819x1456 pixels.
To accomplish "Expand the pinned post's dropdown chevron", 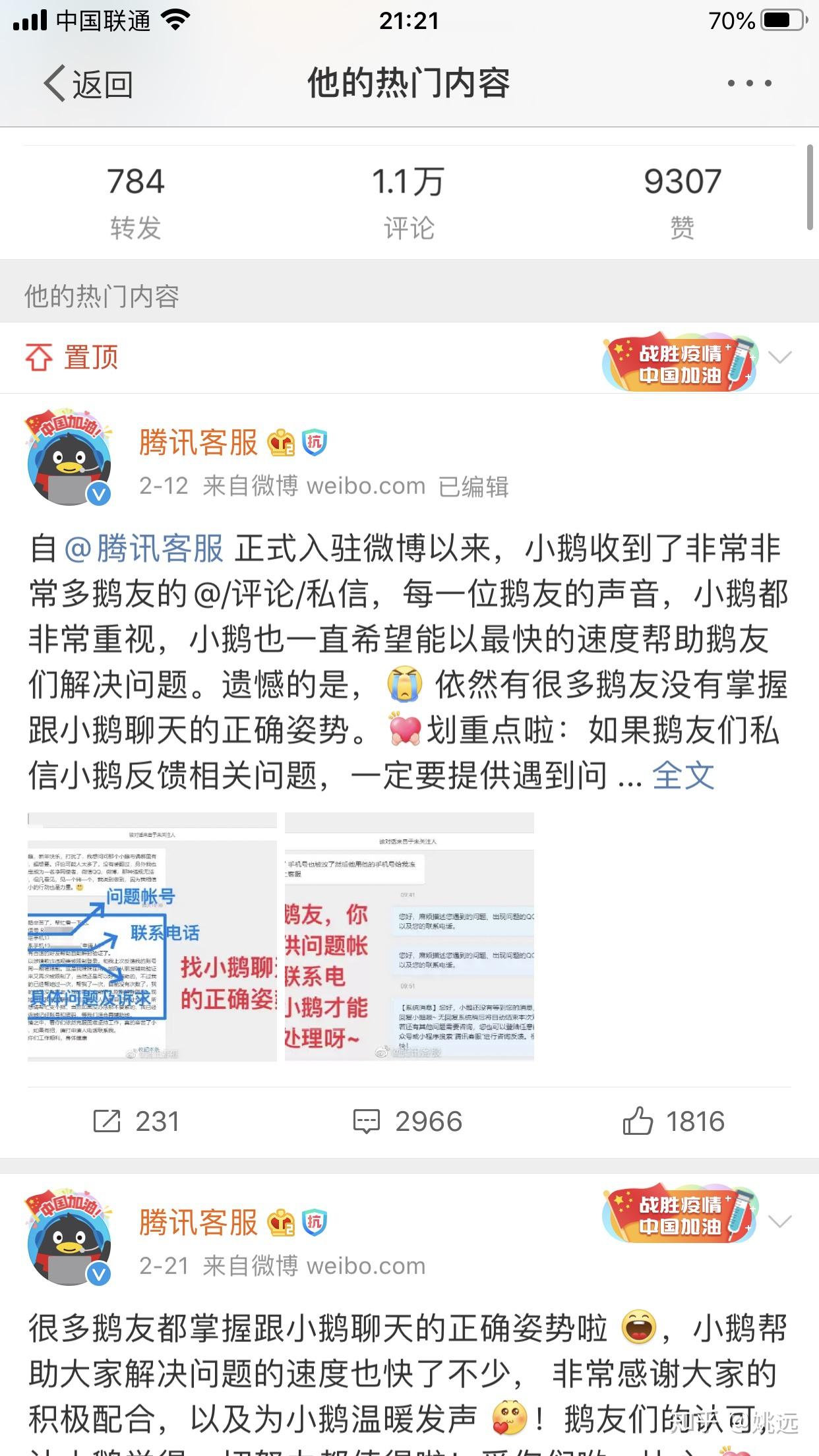I will pos(780,358).
